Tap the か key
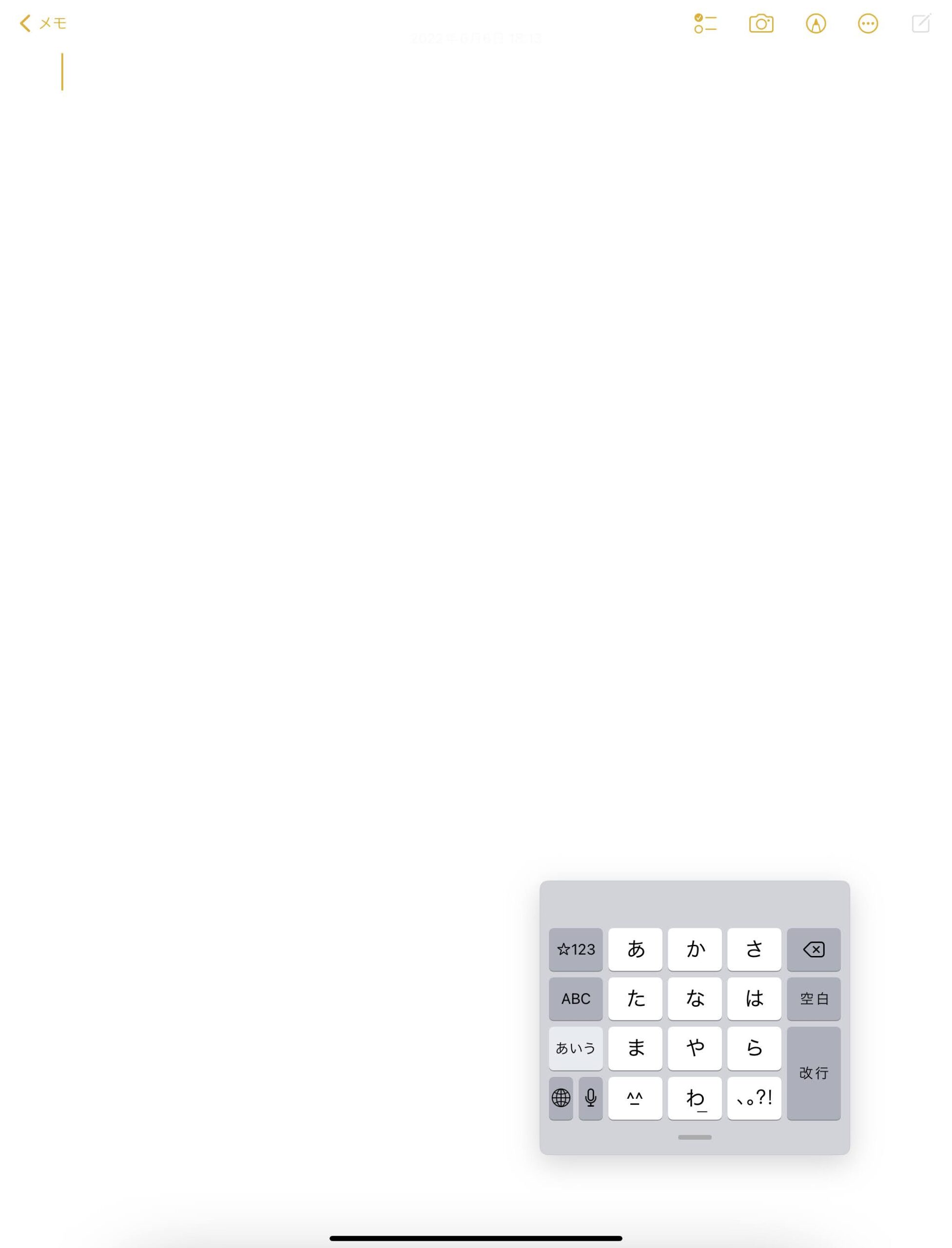This screenshot has height=1248, width=952. (694, 949)
